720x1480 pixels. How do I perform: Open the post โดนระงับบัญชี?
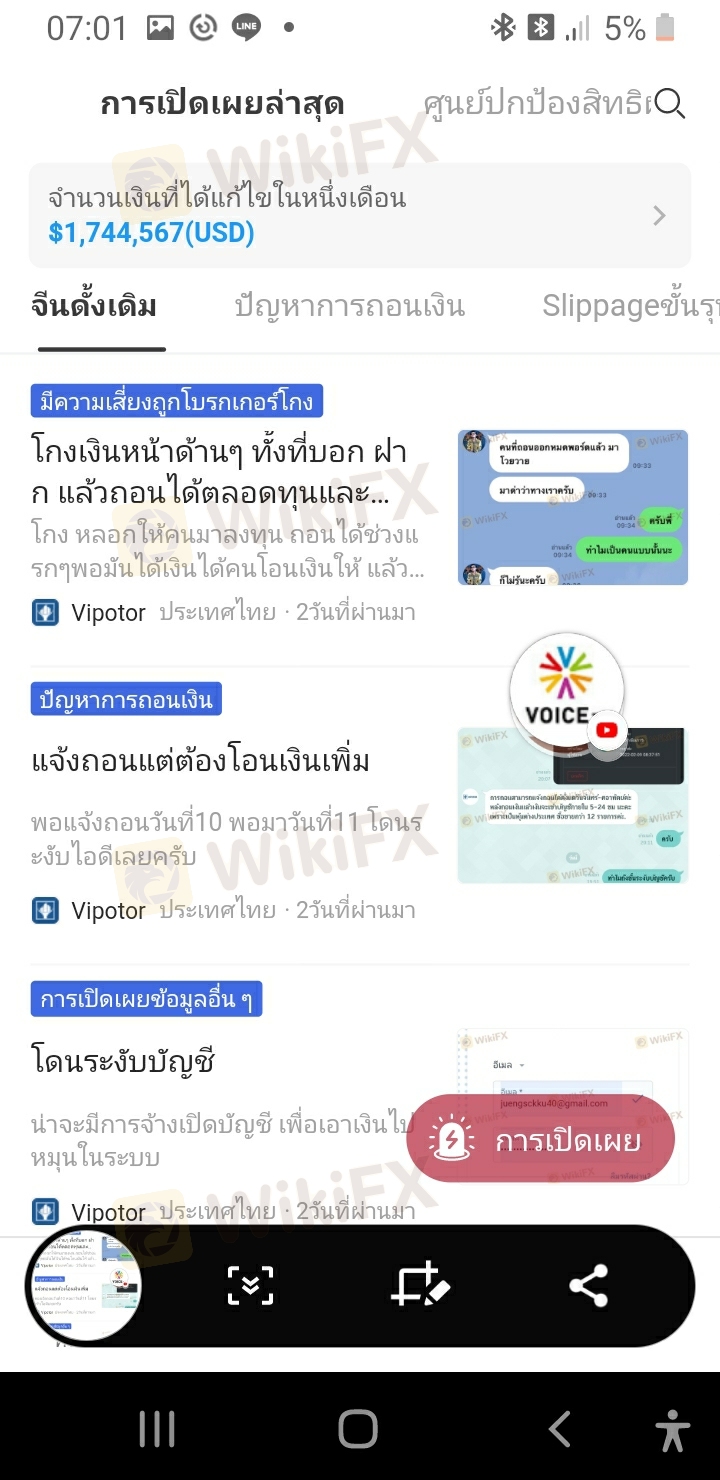tap(124, 1060)
